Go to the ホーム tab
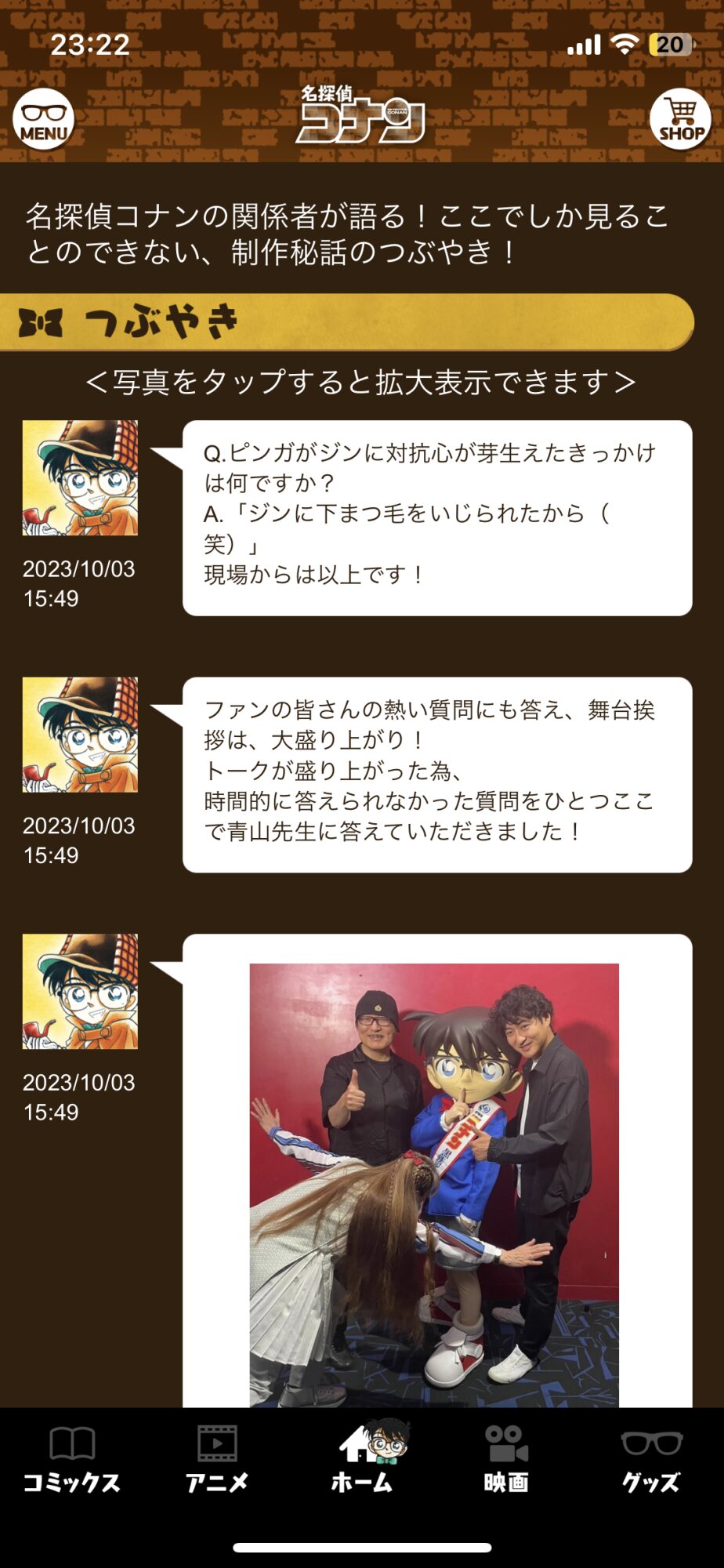 (362, 1459)
